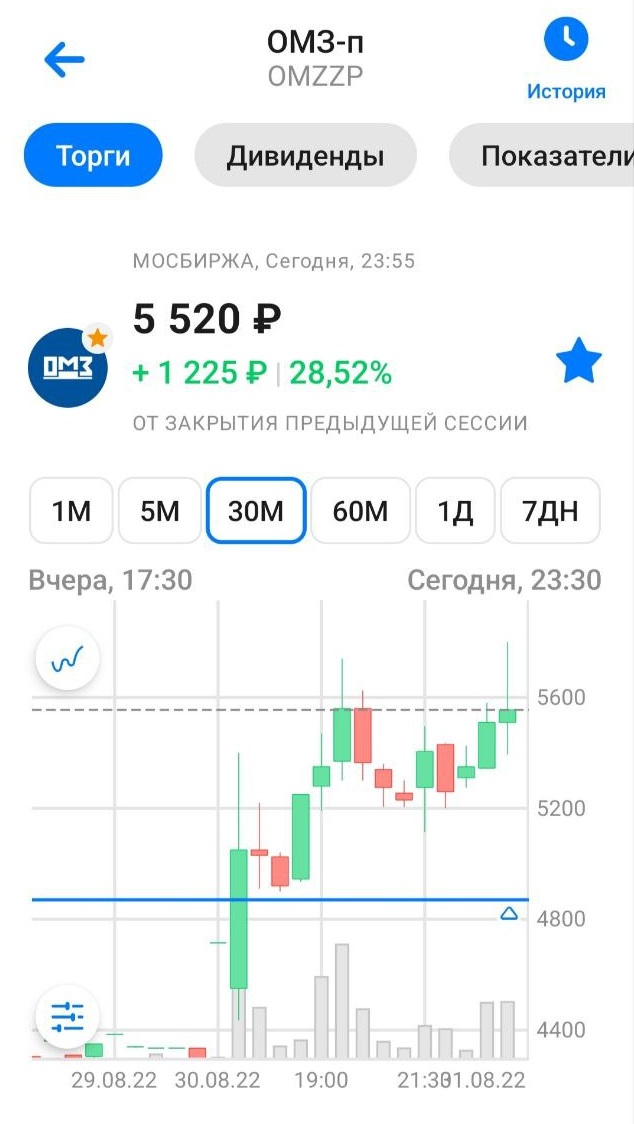This screenshot has height=1124, width=634.
Task: Select the 1М chart interval
Action: (71, 510)
